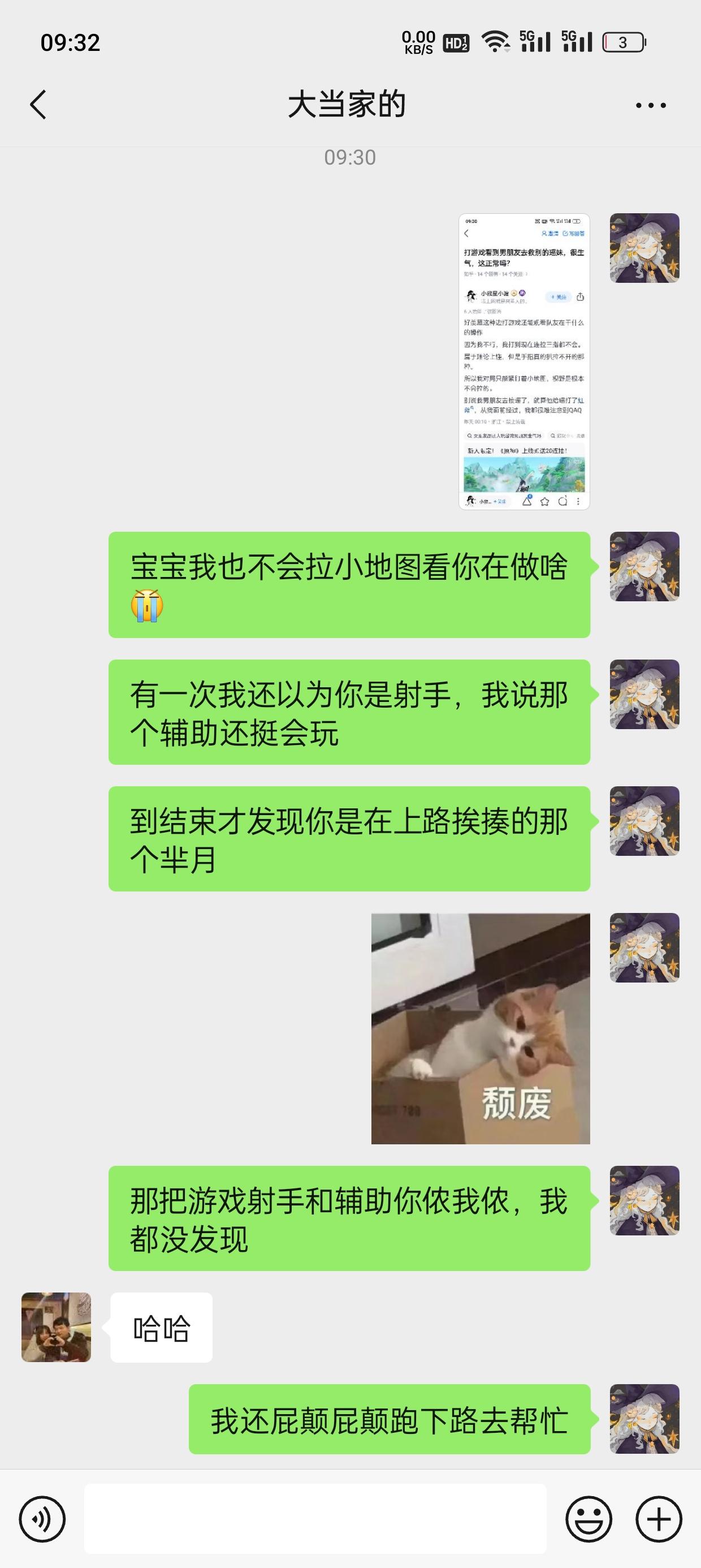Go back from the 大当家的 chat
This screenshot has height=1568, width=701.
tap(38, 105)
